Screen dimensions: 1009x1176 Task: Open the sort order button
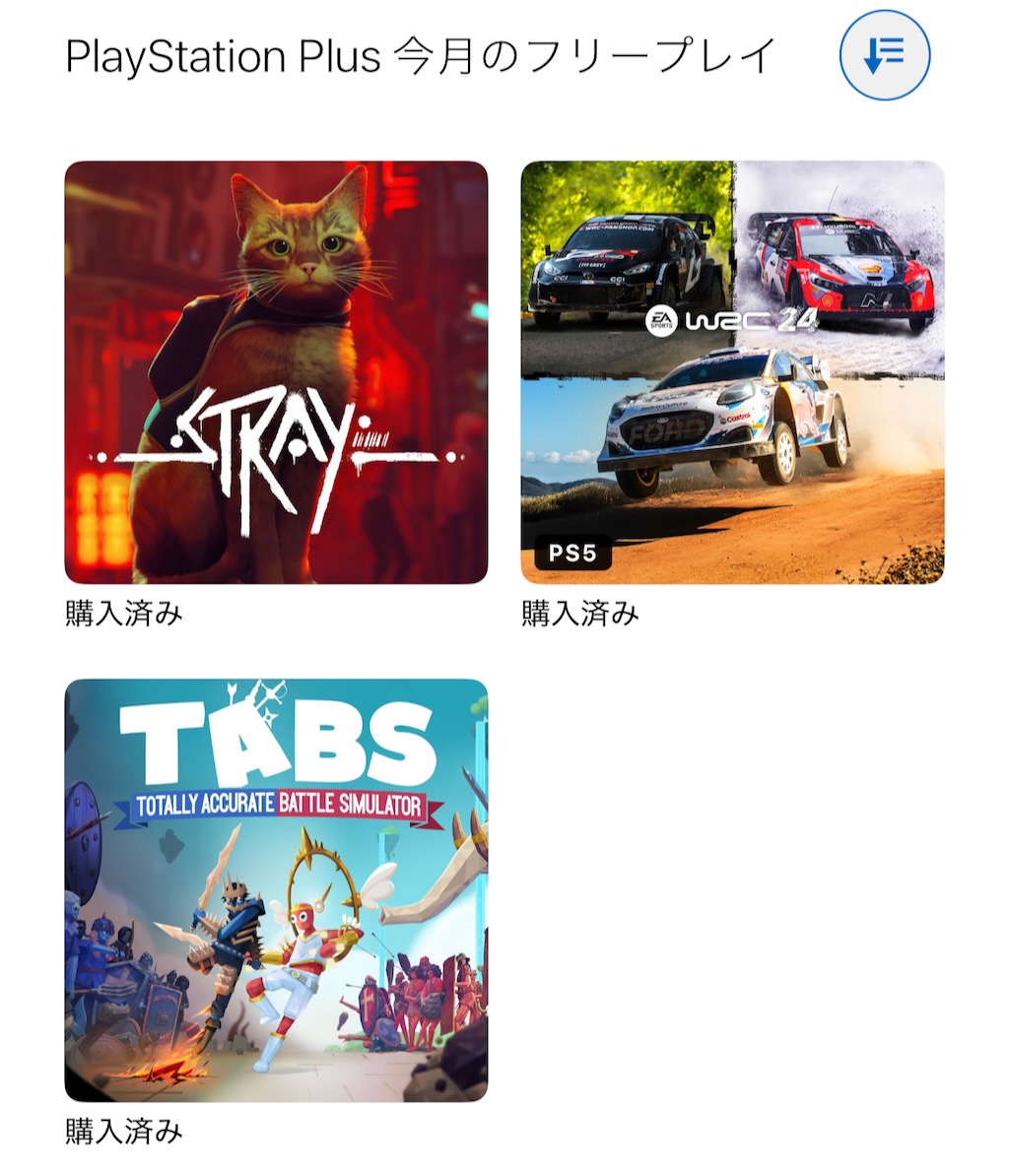click(884, 56)
